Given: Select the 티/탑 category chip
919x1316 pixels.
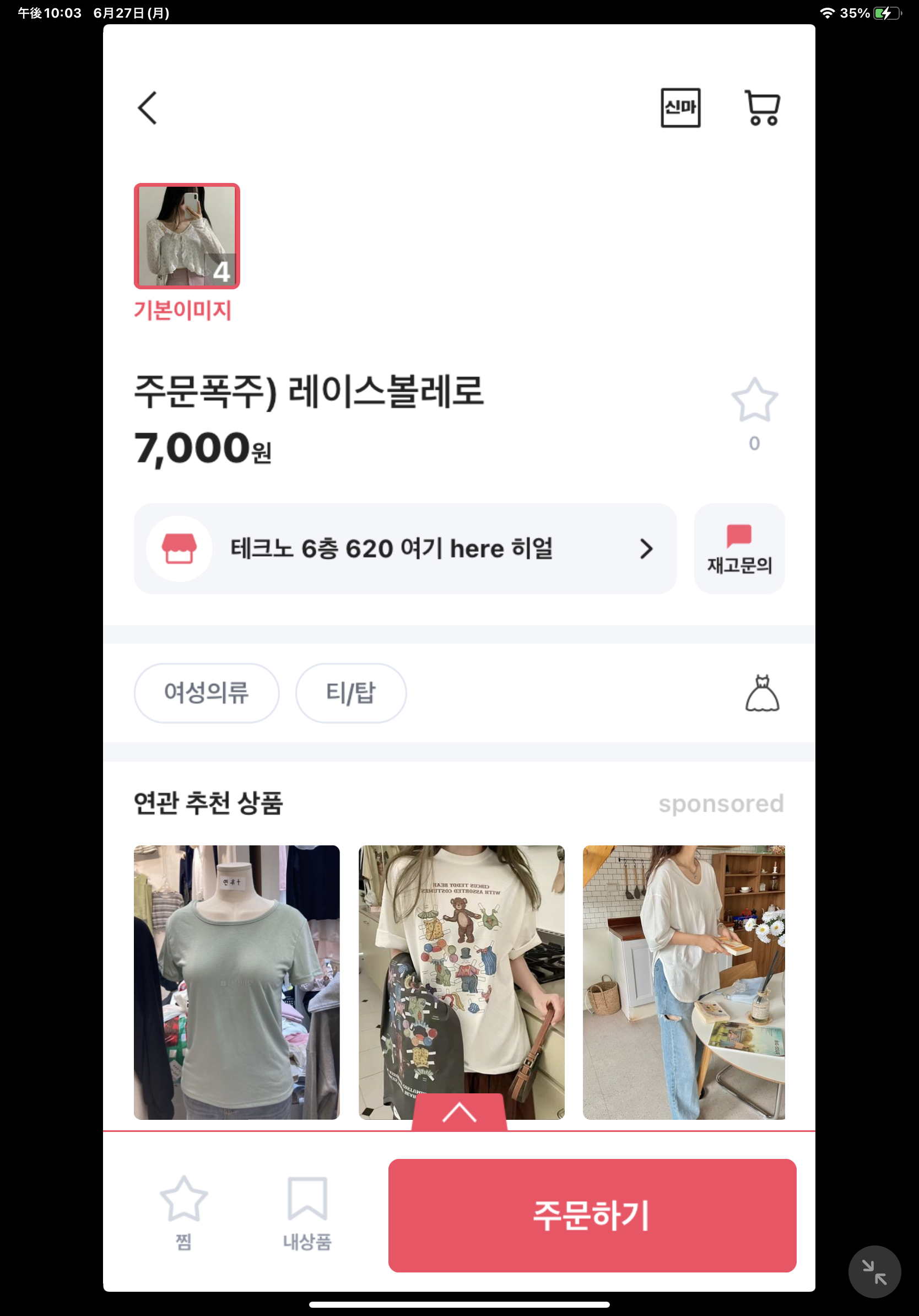Looking at the screenshot, I should tap(350, 692).
